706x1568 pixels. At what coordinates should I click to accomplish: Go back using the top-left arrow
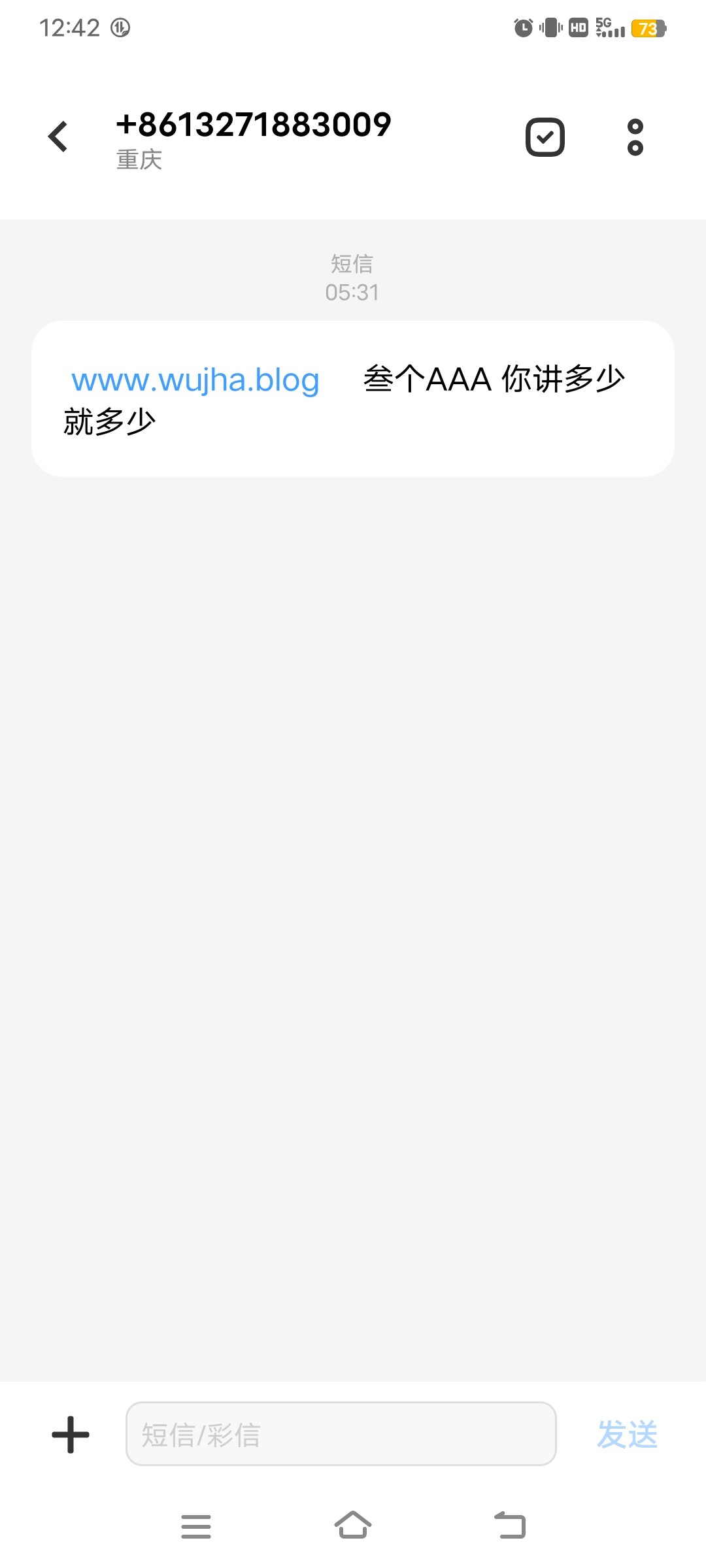(58, 137)
